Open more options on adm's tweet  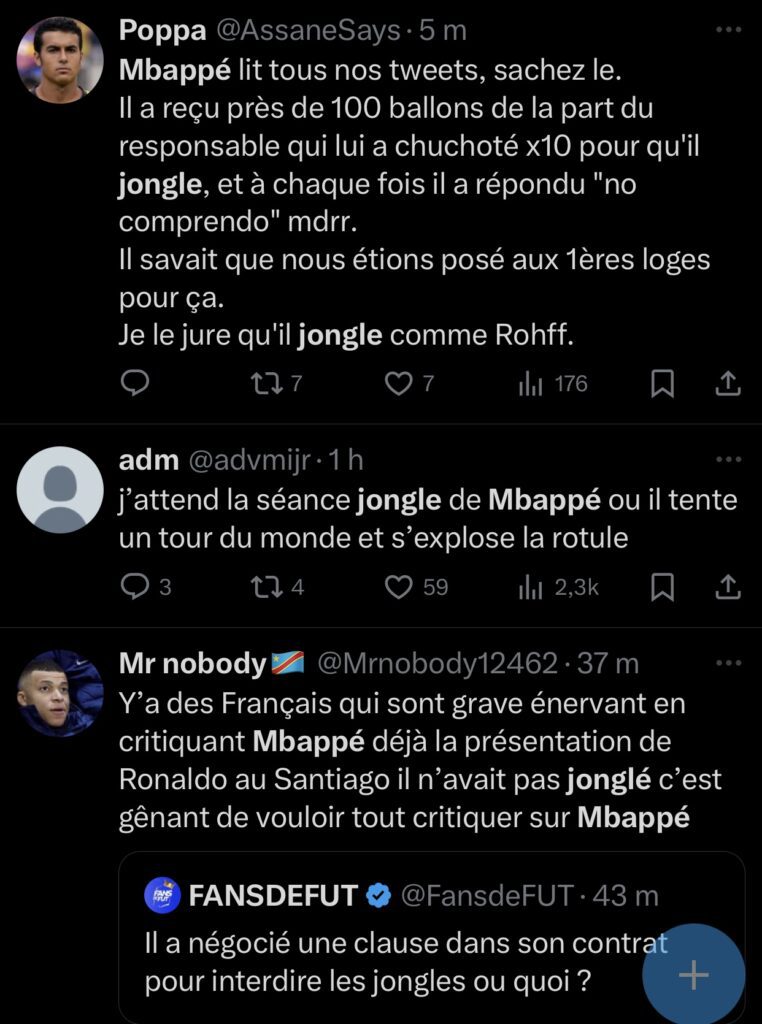coord(729,460)
